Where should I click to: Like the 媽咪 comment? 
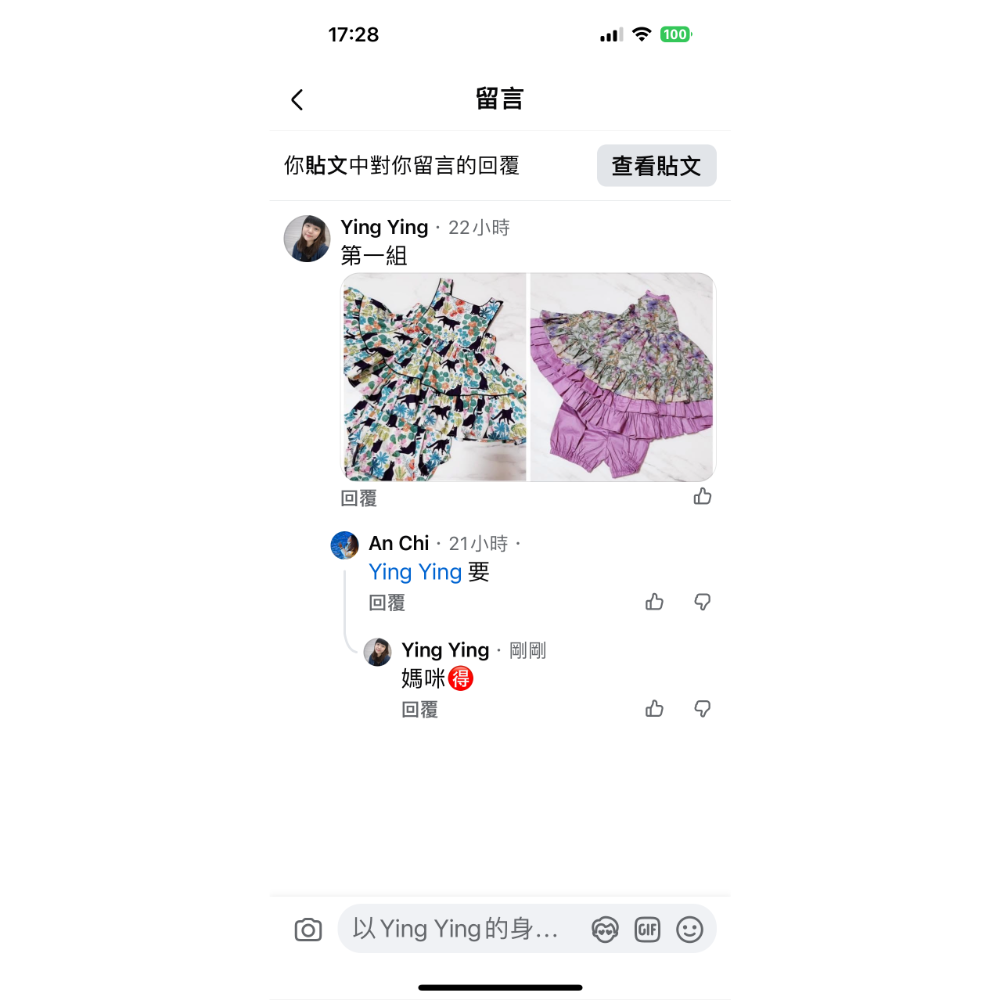click(655, 709)
